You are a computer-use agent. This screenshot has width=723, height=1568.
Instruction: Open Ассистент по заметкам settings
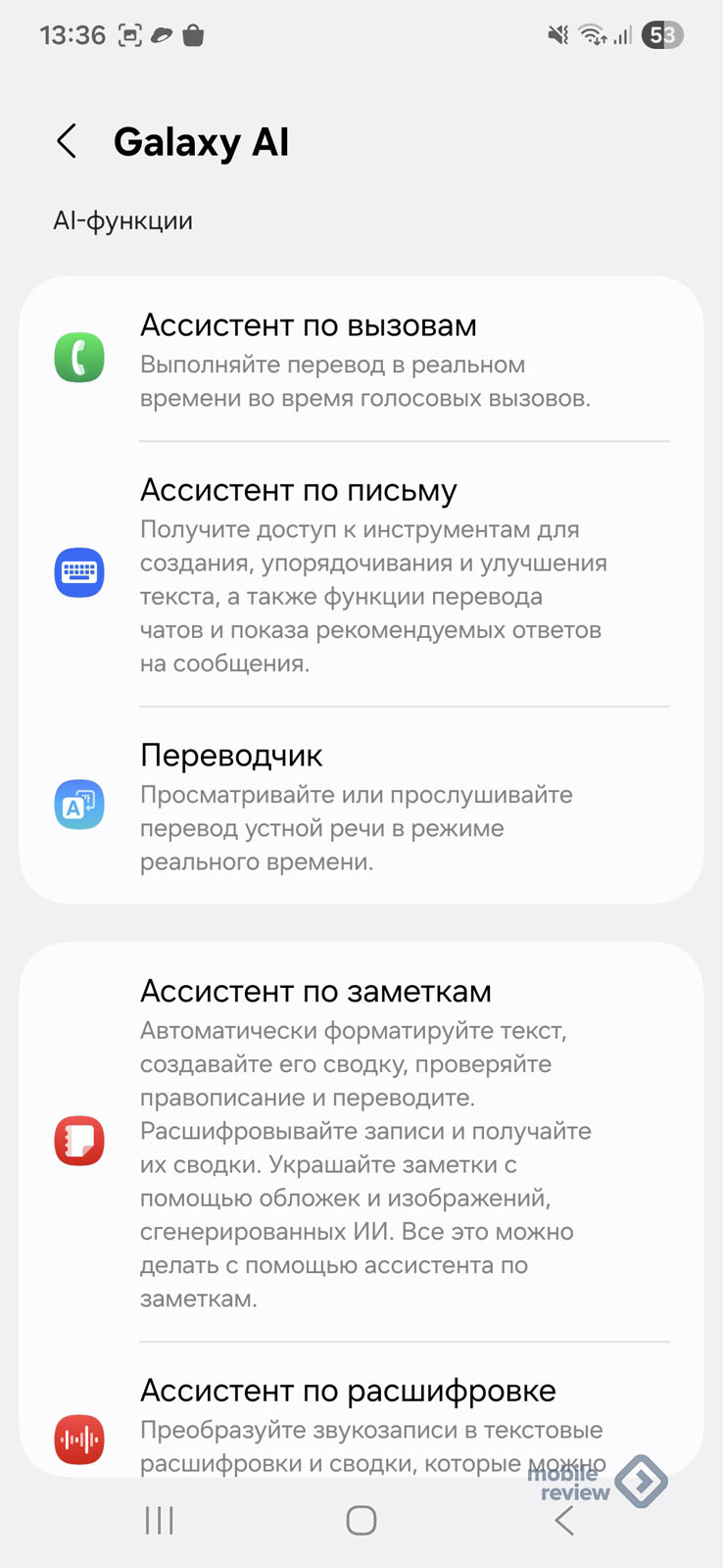point(361,1142)
